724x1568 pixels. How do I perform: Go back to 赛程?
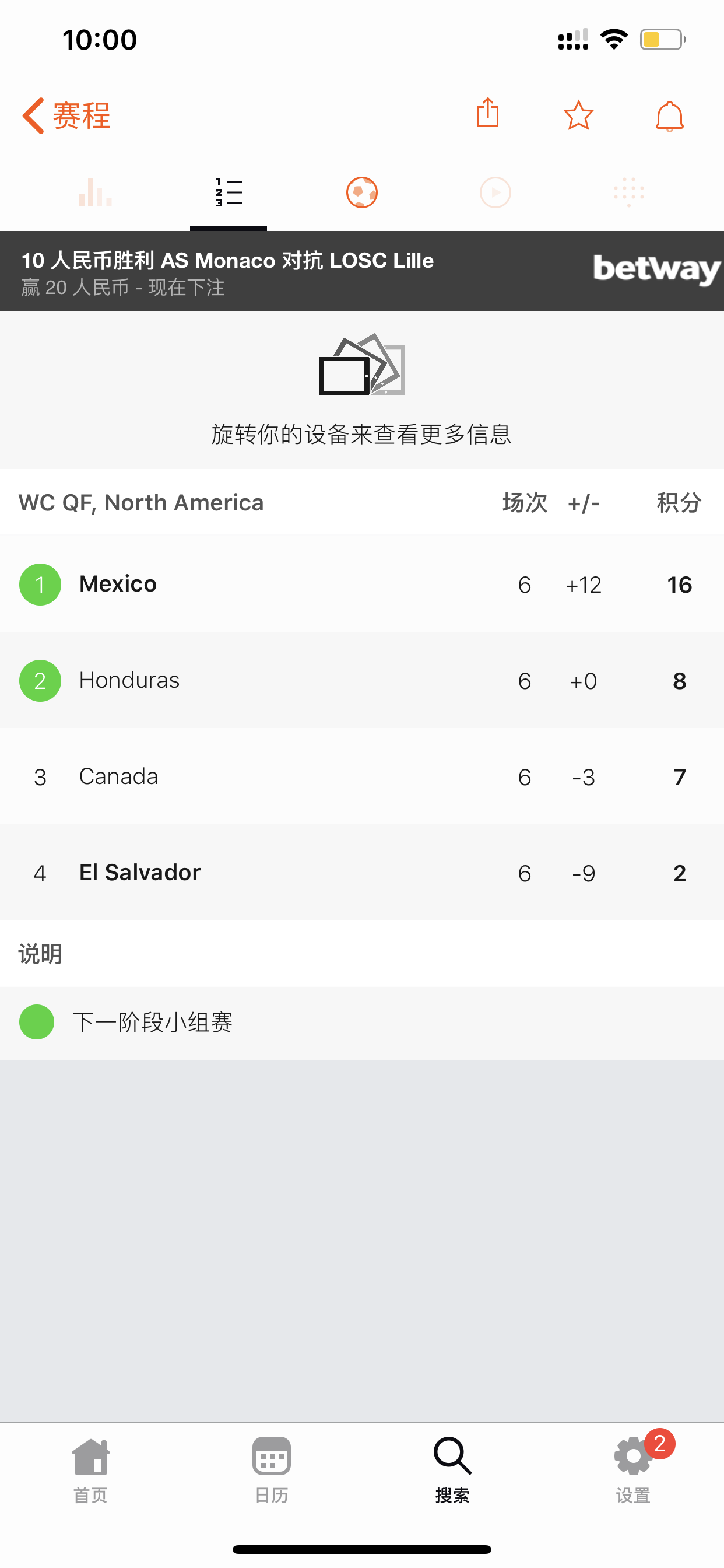click(x=66, y=115)
